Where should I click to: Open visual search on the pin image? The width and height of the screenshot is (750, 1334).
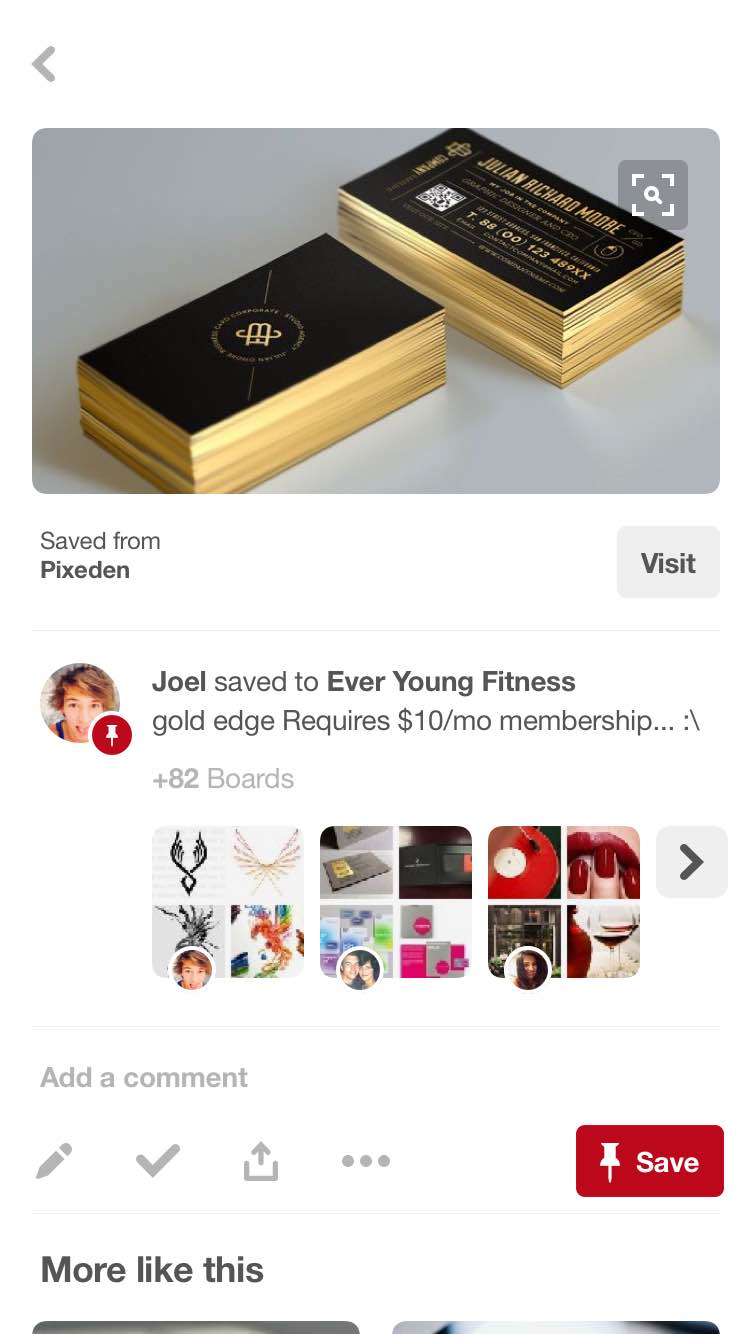click(652, 195)
